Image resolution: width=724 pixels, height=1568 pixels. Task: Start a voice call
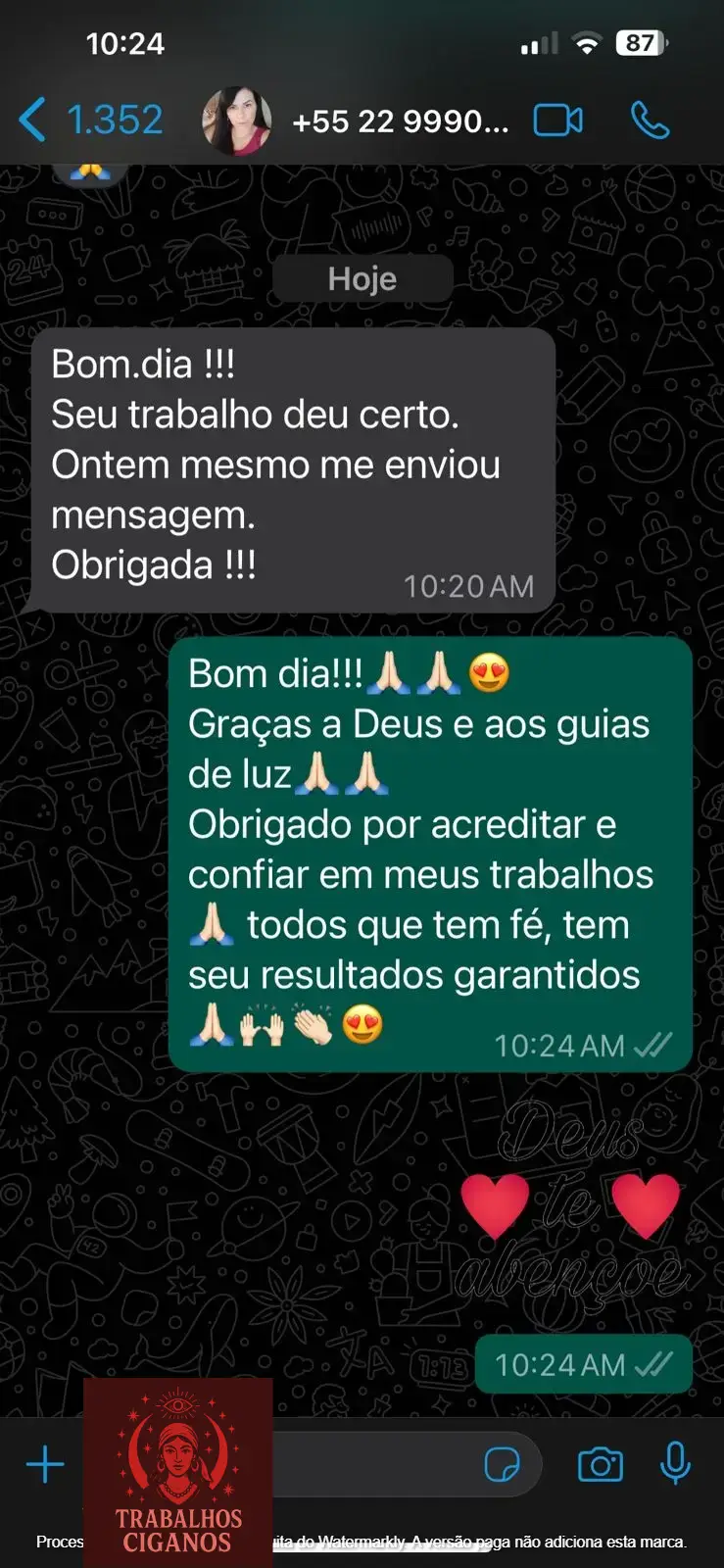tap(650, 121)
